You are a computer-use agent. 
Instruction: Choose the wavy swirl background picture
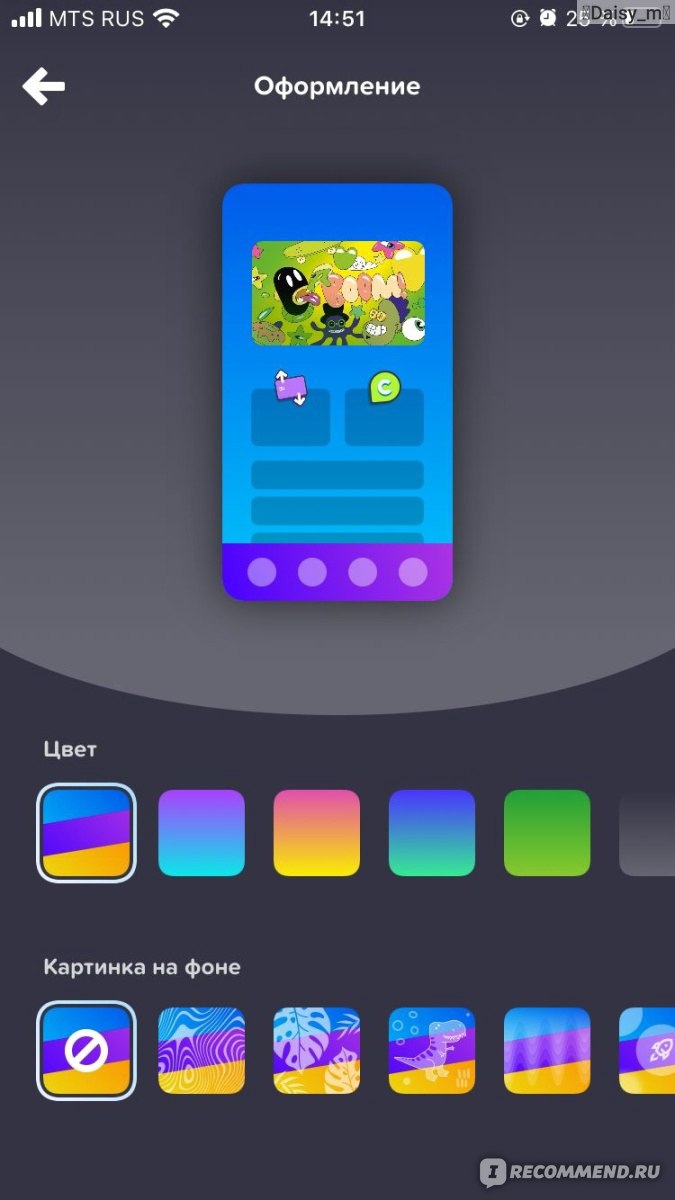pyautogui.click(x=201, y=1051)
